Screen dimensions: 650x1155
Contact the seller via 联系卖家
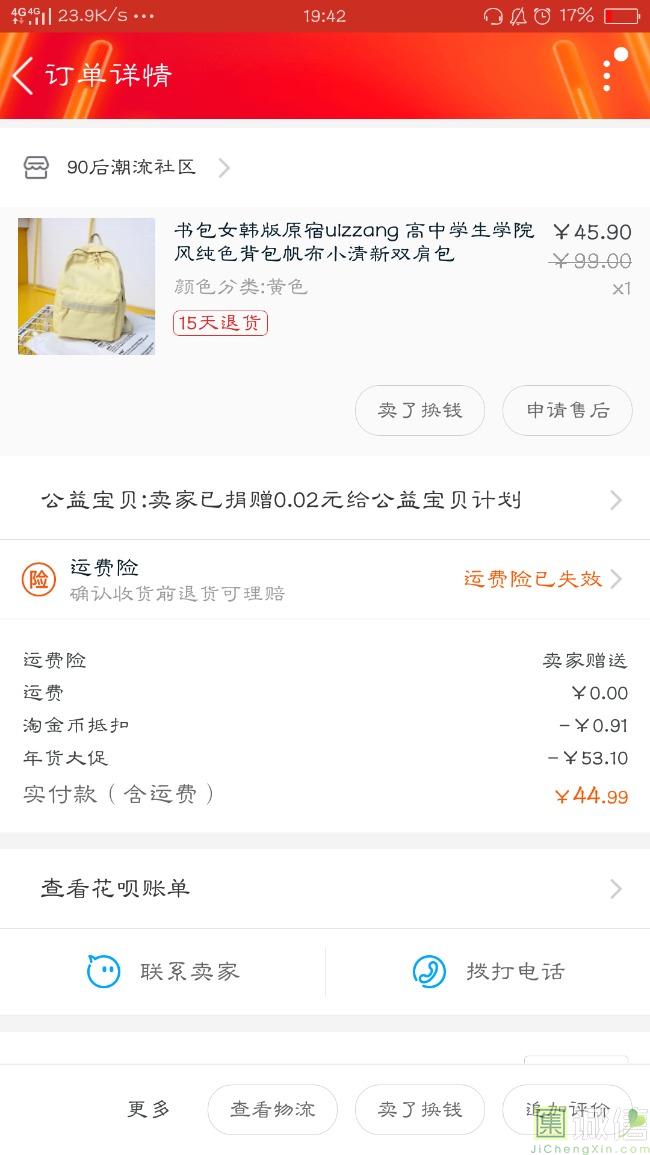(163, 971)
